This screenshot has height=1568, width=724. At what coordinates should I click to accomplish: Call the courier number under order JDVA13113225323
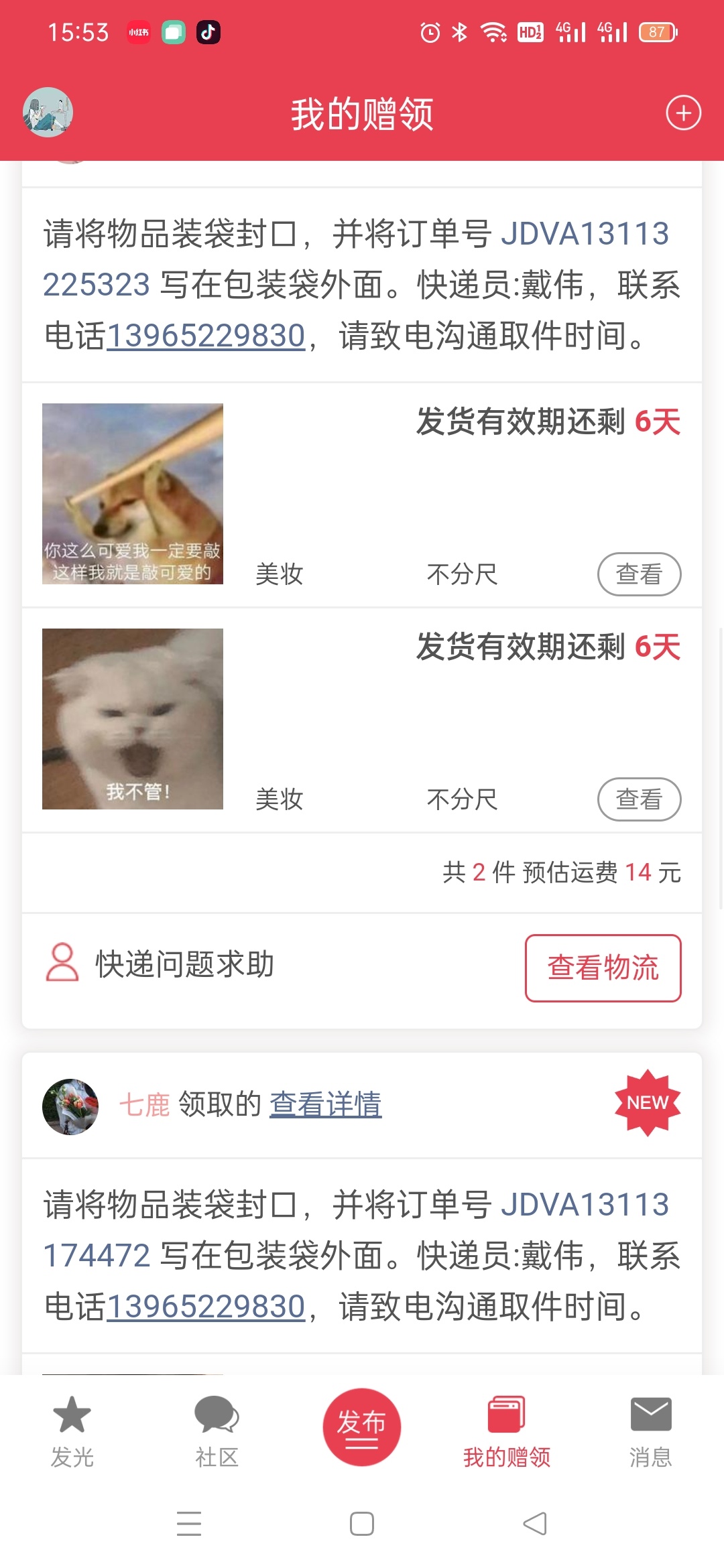(x=206, y=336)
